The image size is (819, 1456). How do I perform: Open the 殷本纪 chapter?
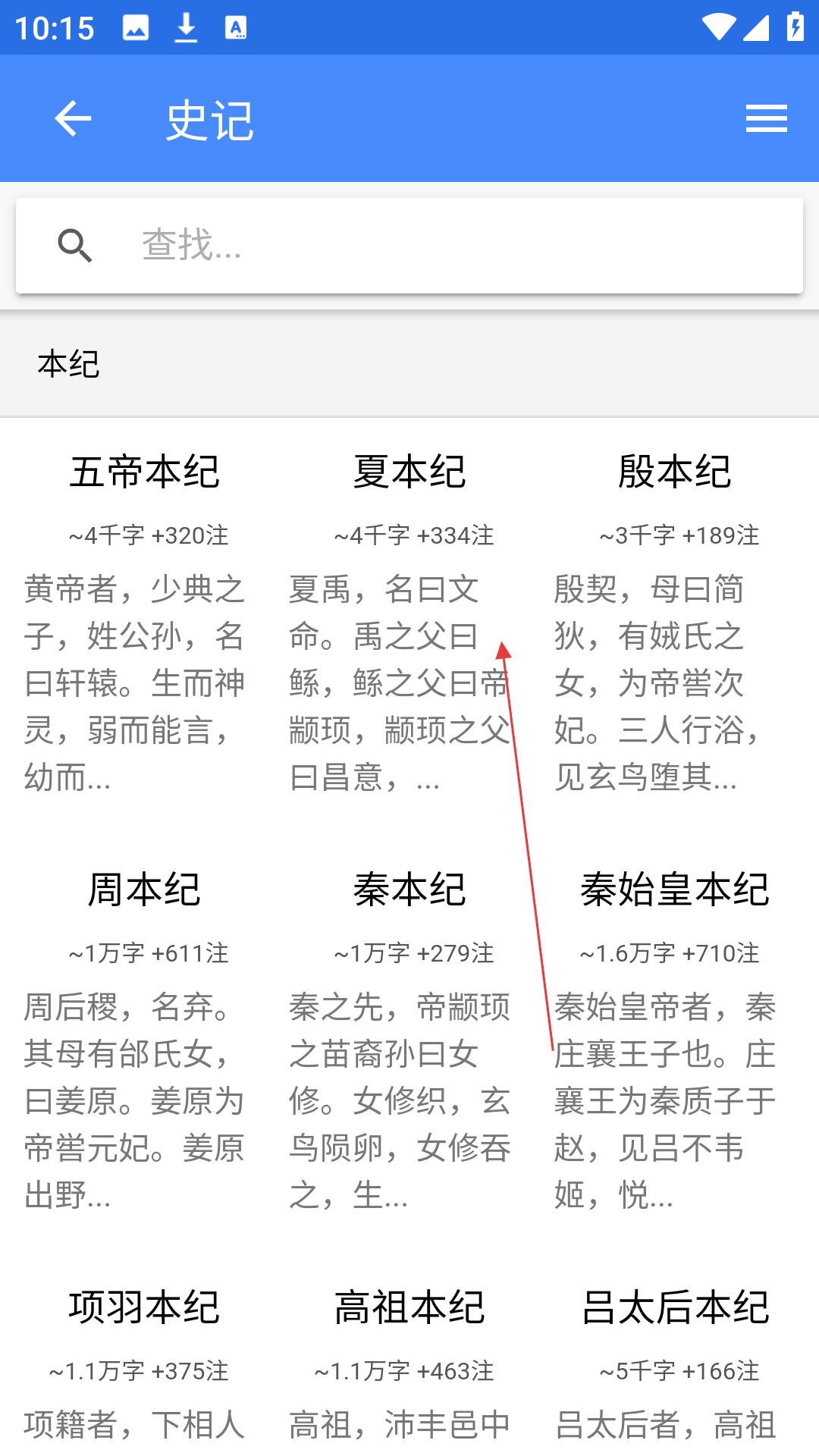(675, 472)
